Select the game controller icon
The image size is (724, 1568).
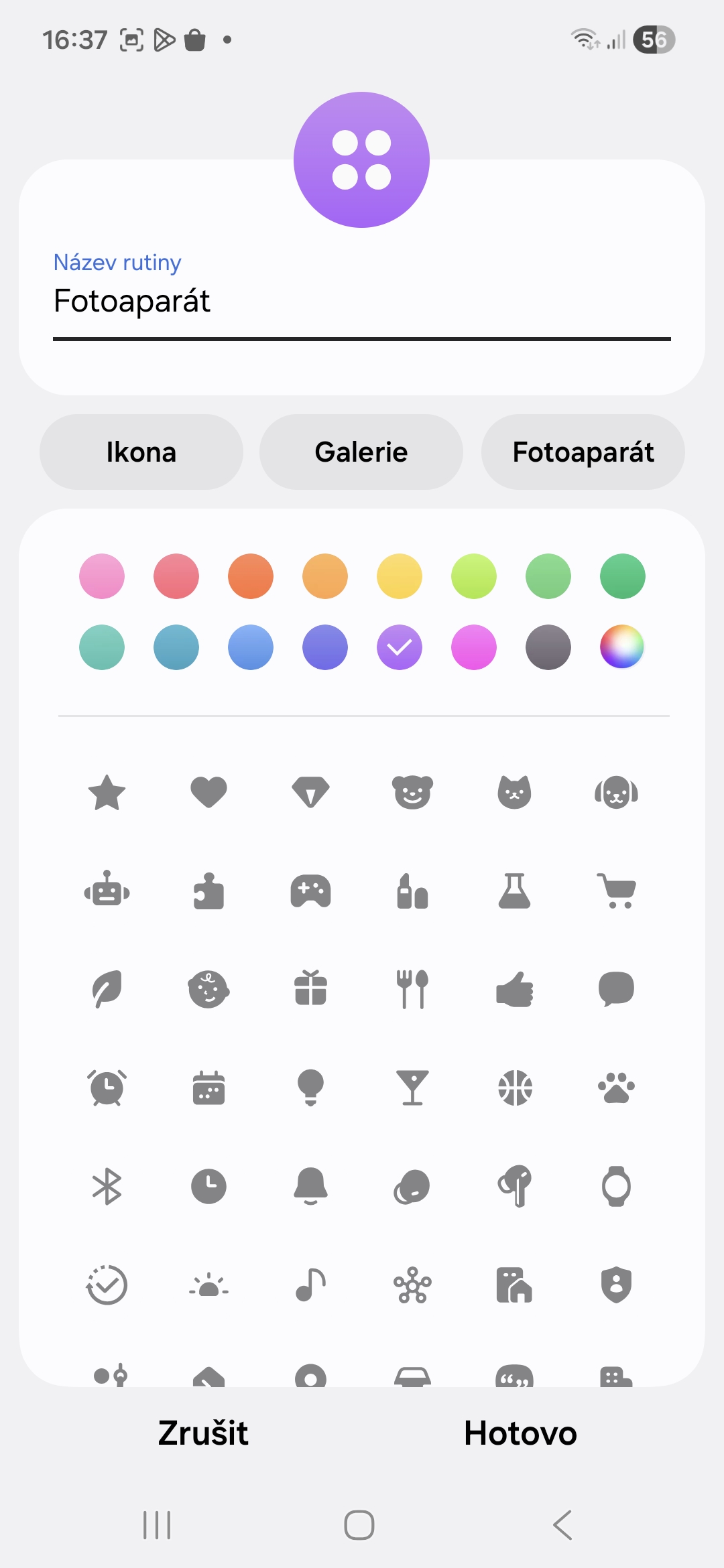pyautogui.click(x=310, y=892)
